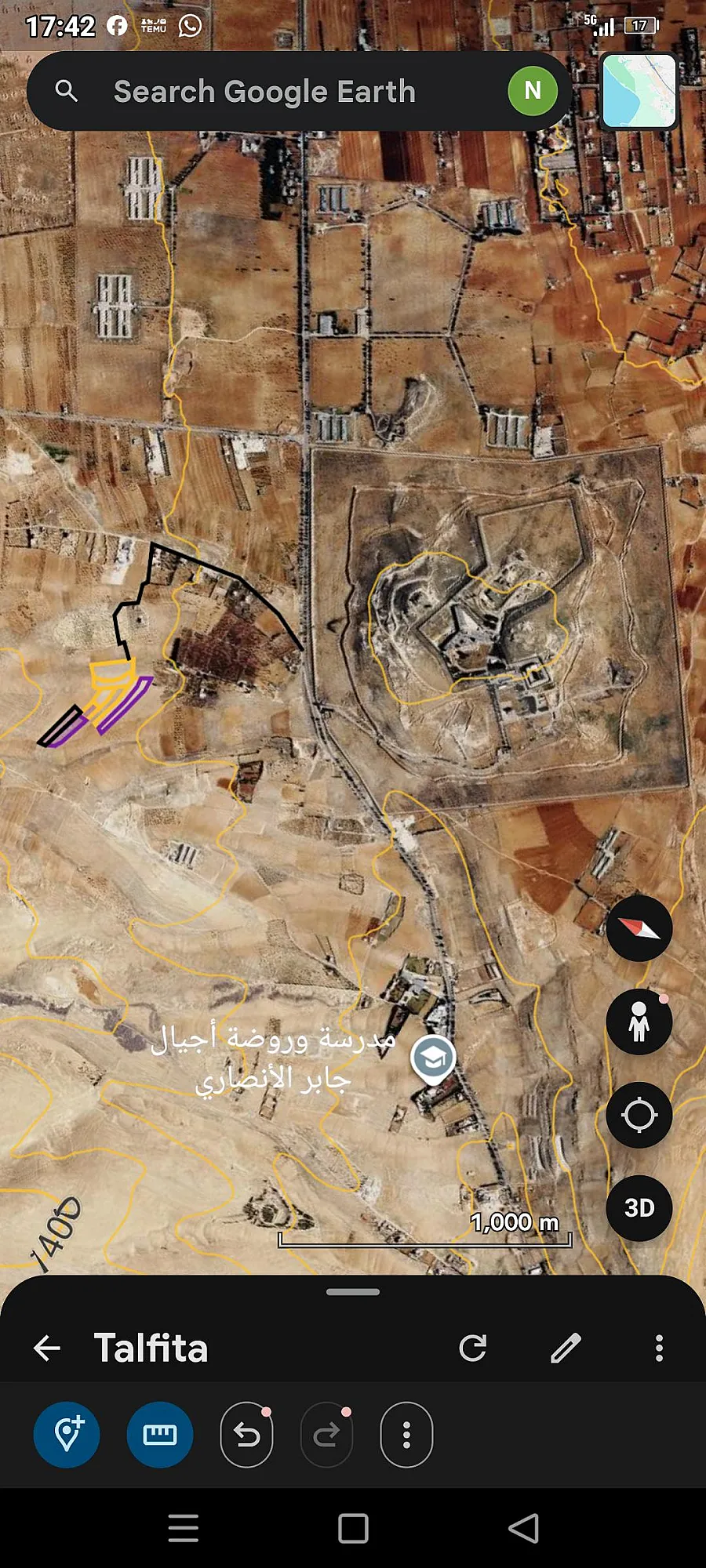Open the measure ruler tool
The image size is (706, 1568).
(159, 1435)
